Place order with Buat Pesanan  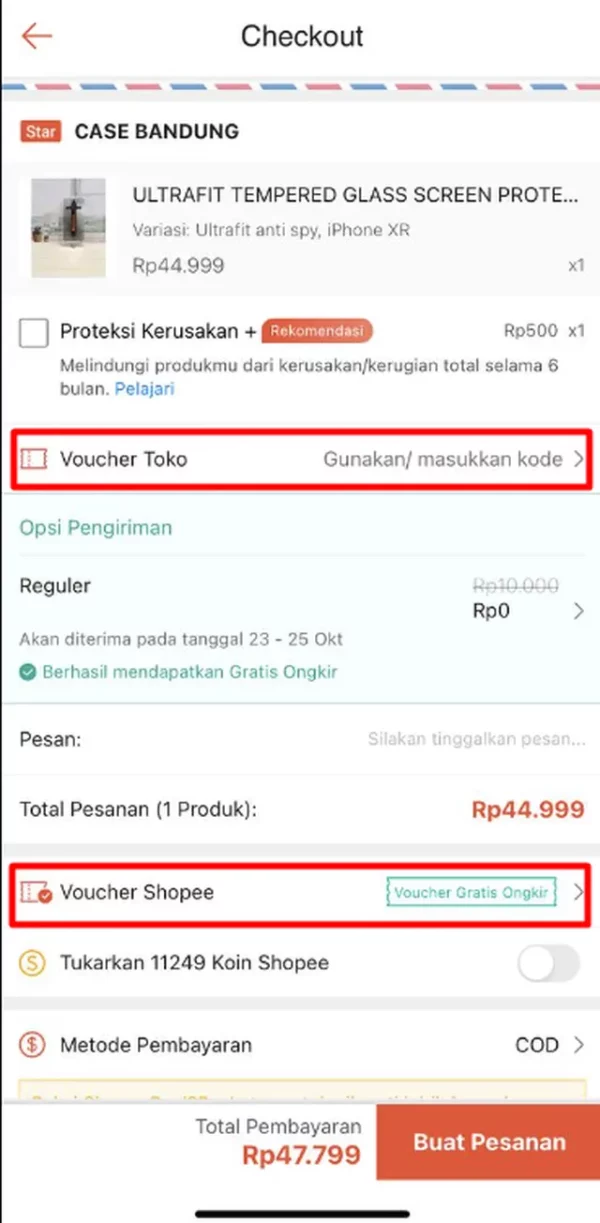tap(488, 1142)
